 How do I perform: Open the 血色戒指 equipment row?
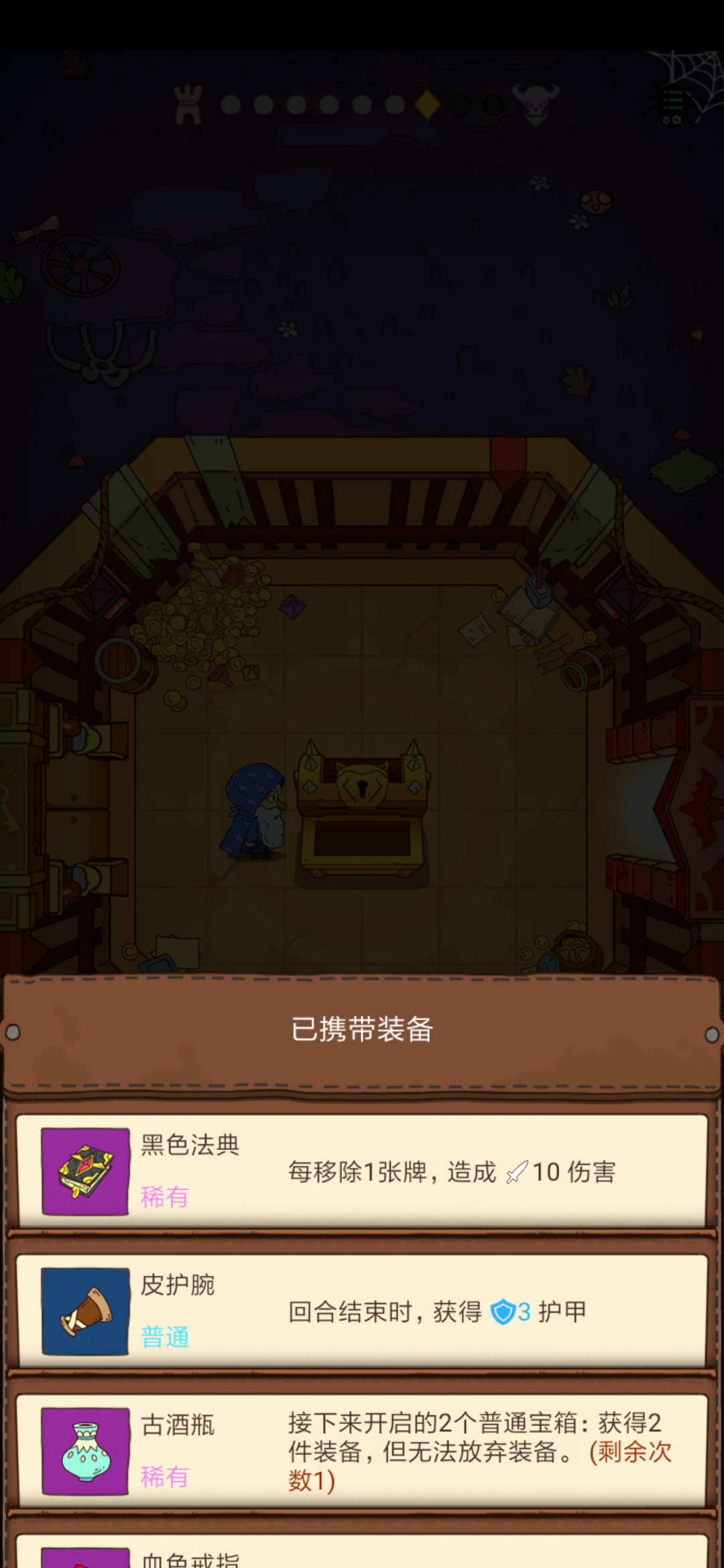(362, 1555)
